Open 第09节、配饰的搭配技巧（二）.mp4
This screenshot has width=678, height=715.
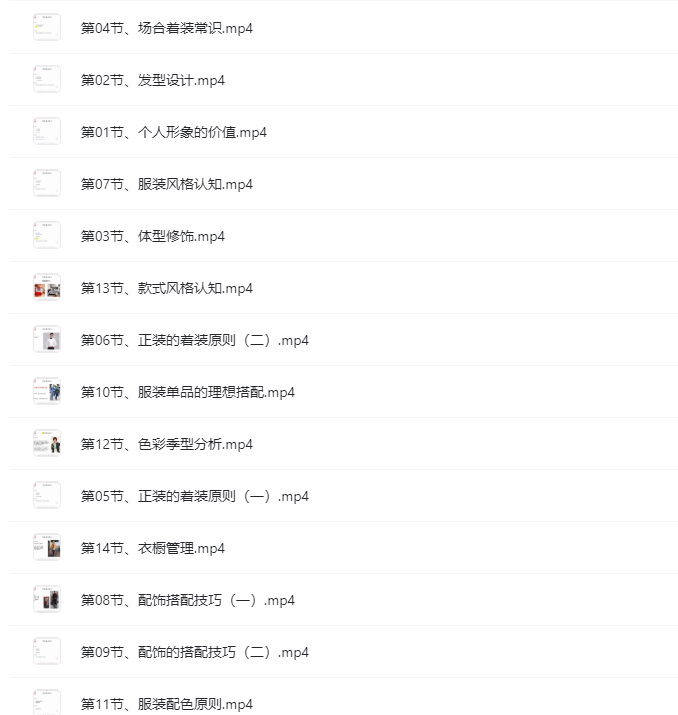(194, 652)
